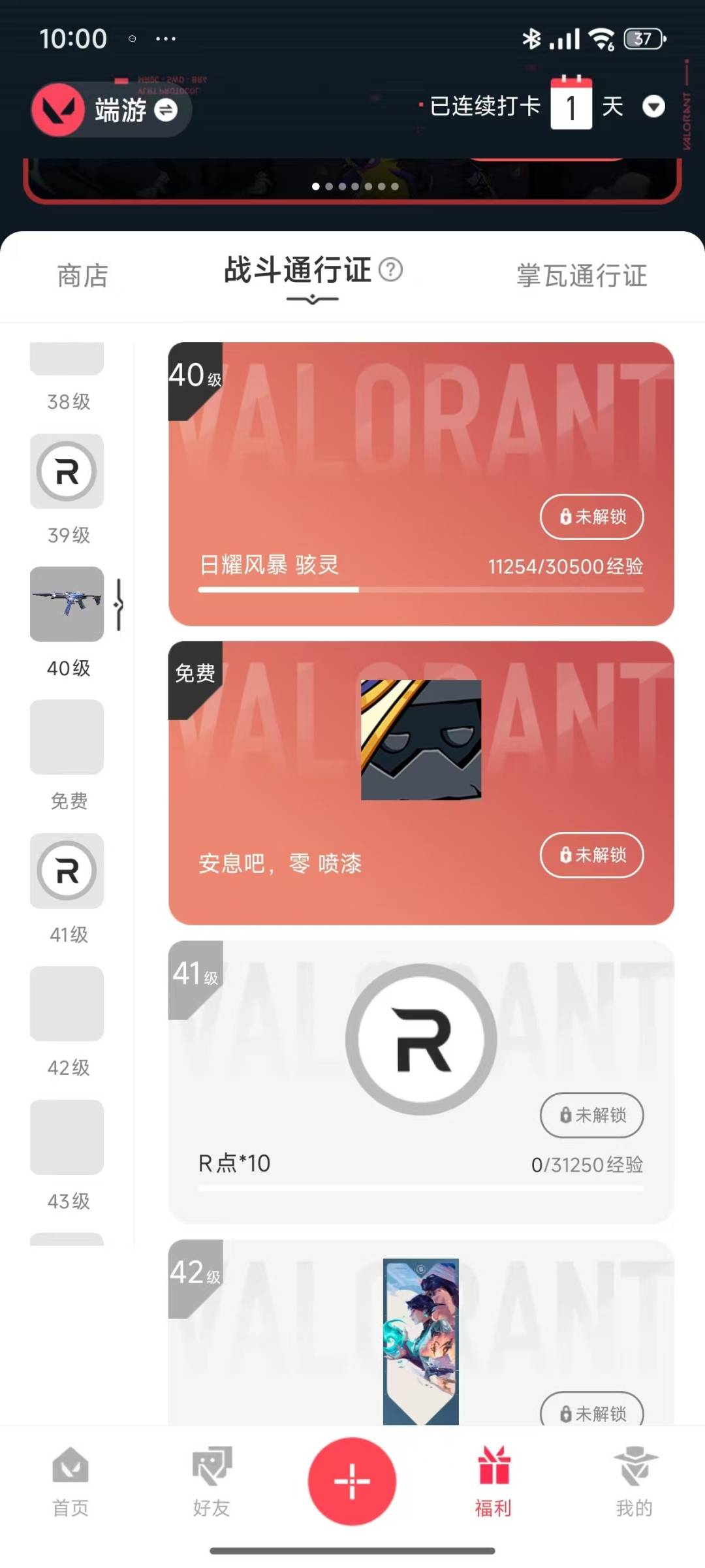
Task: Select the 39级 item in level list
Action: [67, 472]
